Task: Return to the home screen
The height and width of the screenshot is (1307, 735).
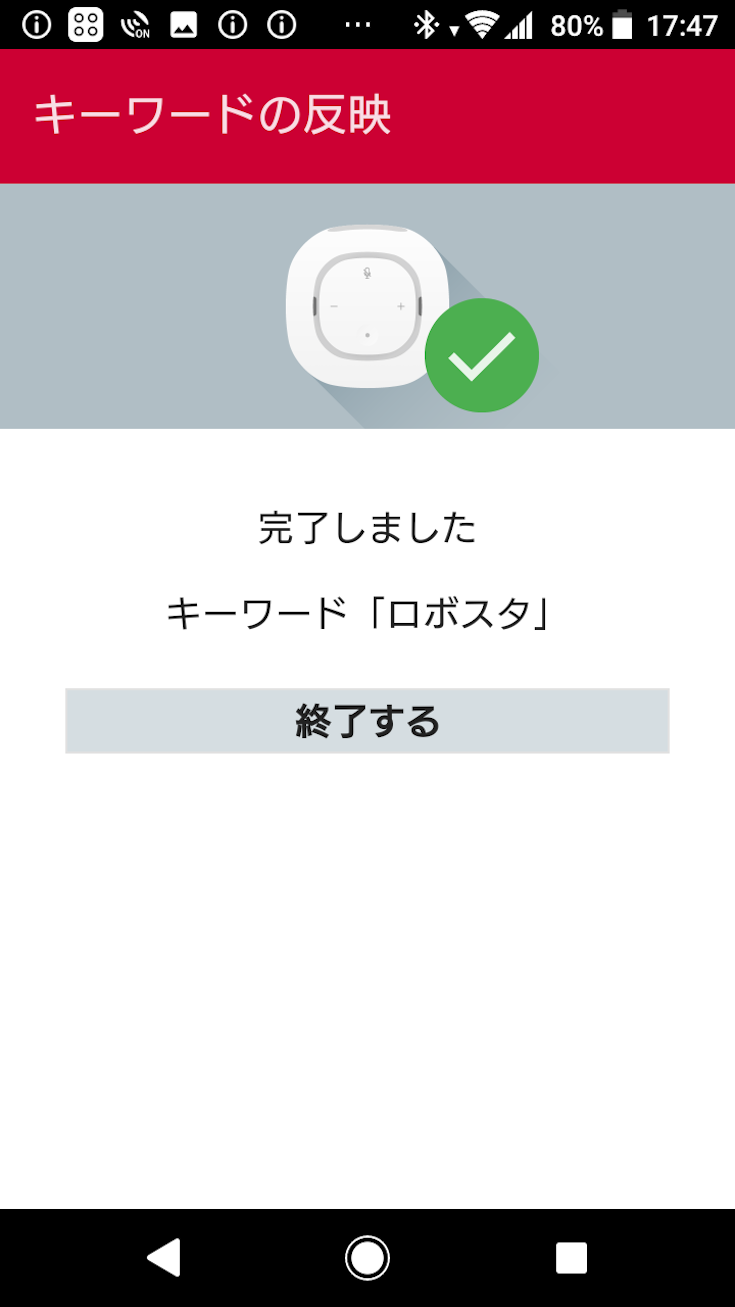Action: pyautogui.click(x=367, y=1258)
